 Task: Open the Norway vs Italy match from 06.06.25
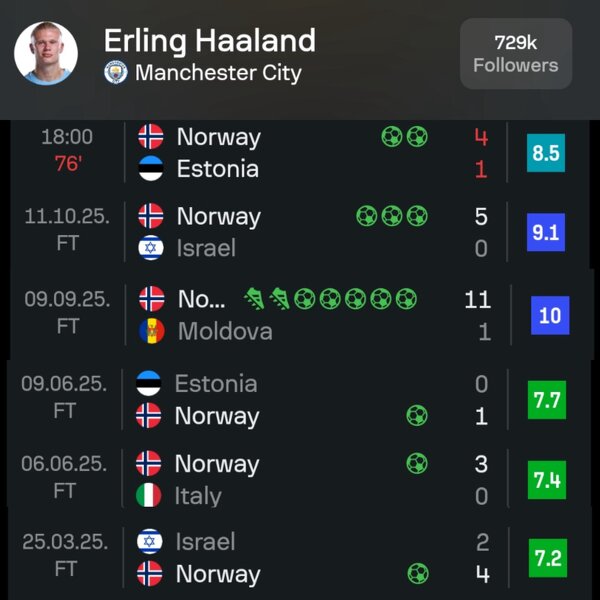coord(300,479)
